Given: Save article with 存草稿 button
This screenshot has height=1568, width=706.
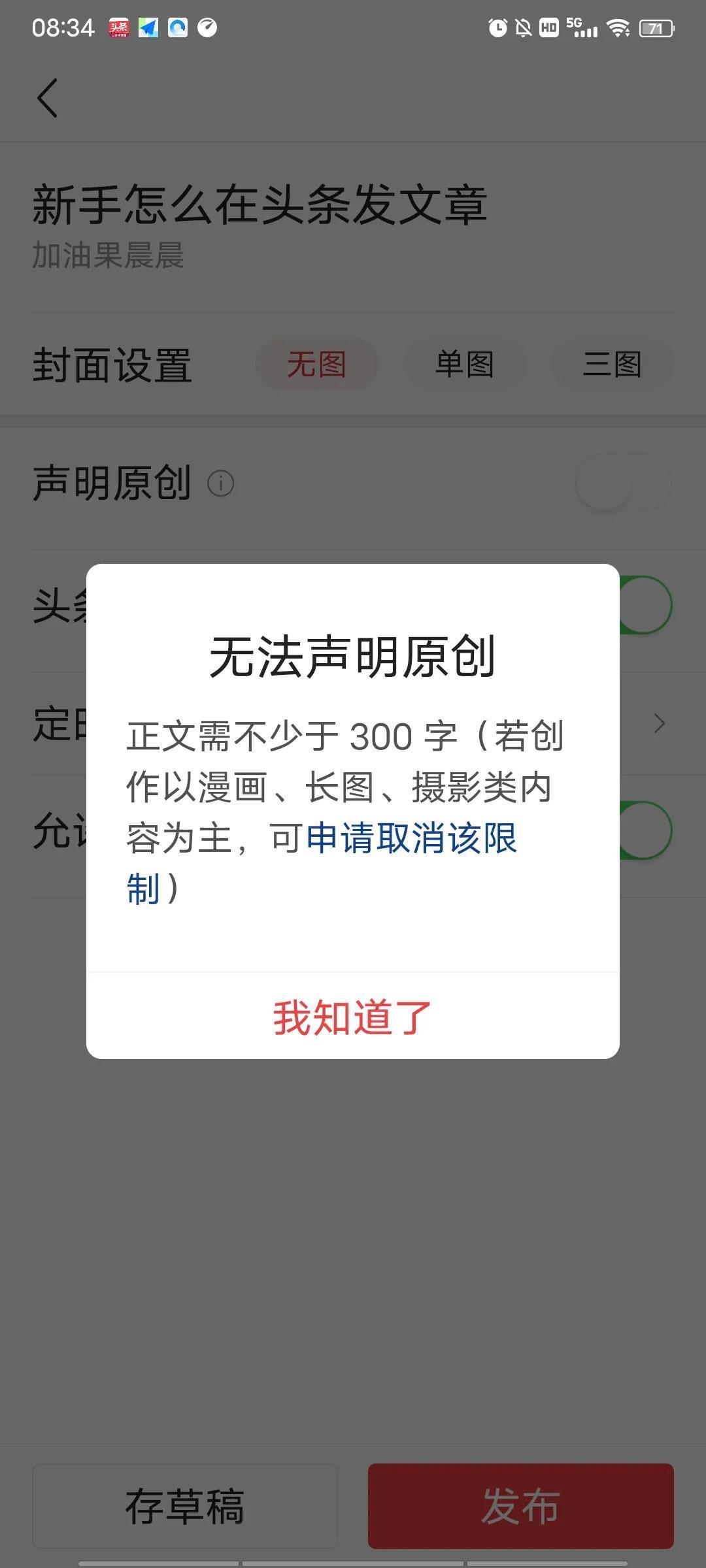Looking at the screenshot, I should click(x=185, y=1506).
